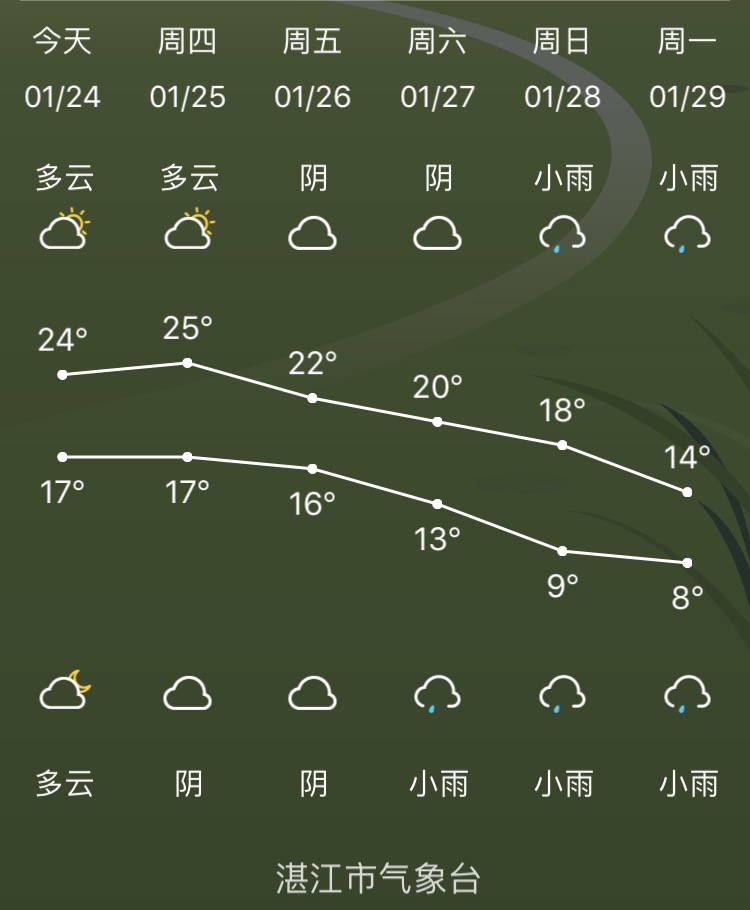Click the 周一 01/29 date label
The height and width of the screenshot is (910, 750).
click(687, 98)
